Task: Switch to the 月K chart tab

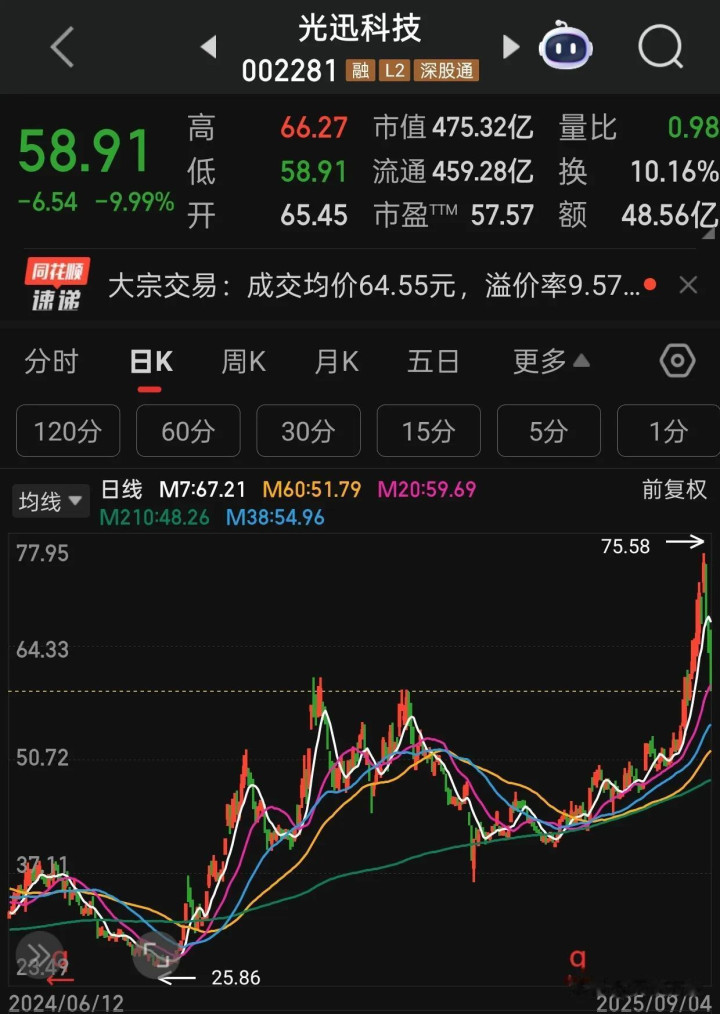Action: (336, 362)
